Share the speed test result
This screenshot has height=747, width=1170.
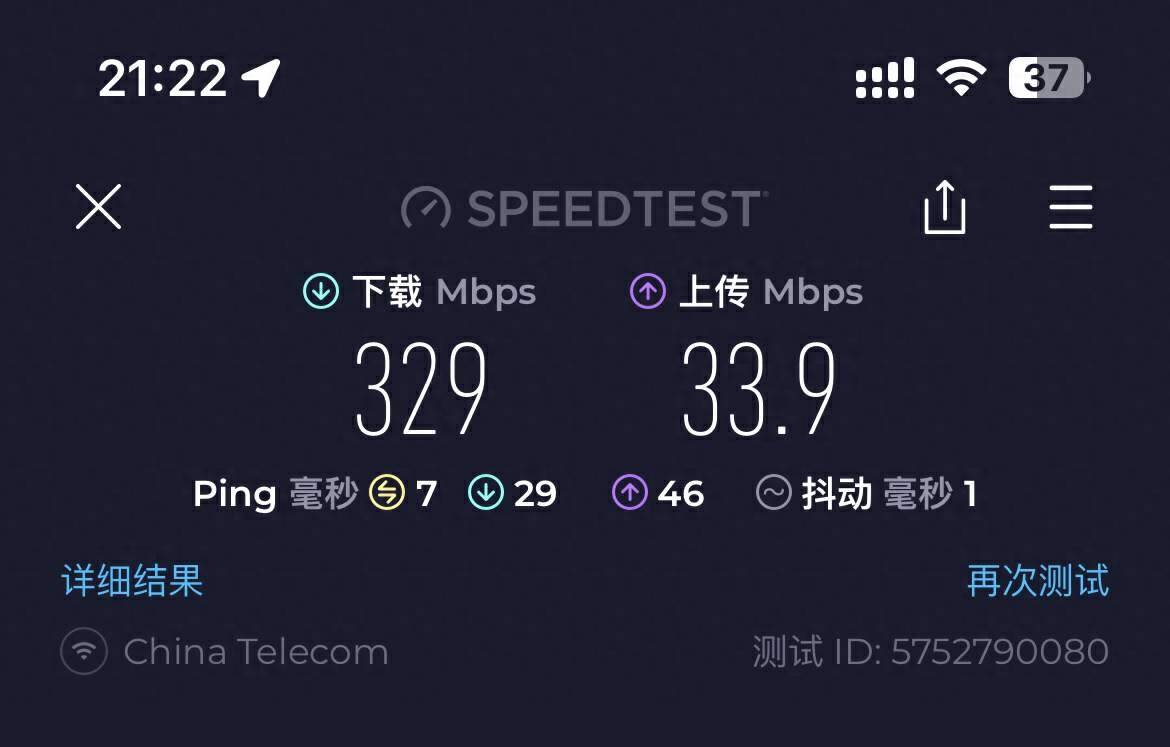[944, 207]
